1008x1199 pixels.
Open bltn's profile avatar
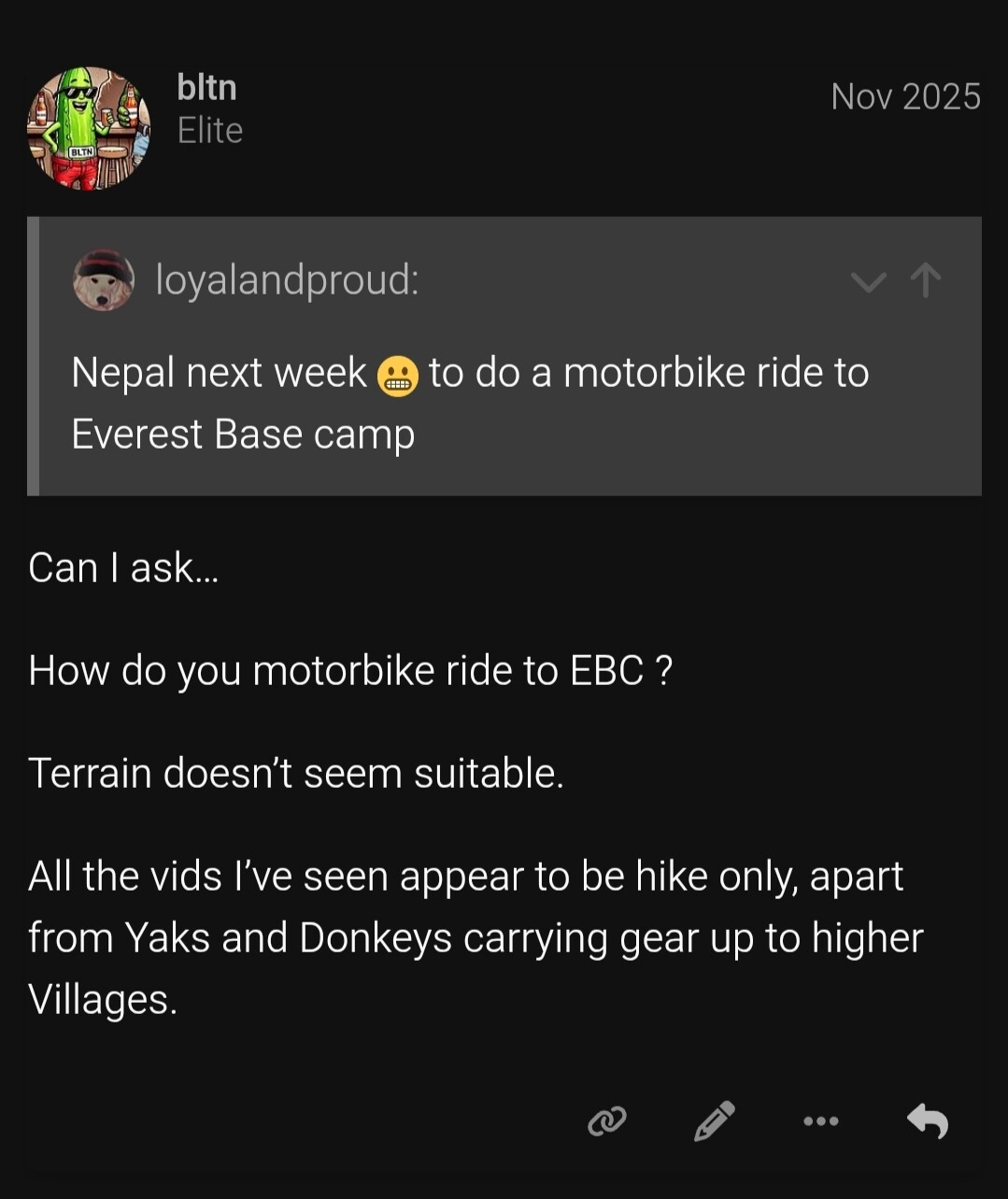pos(89,128)
